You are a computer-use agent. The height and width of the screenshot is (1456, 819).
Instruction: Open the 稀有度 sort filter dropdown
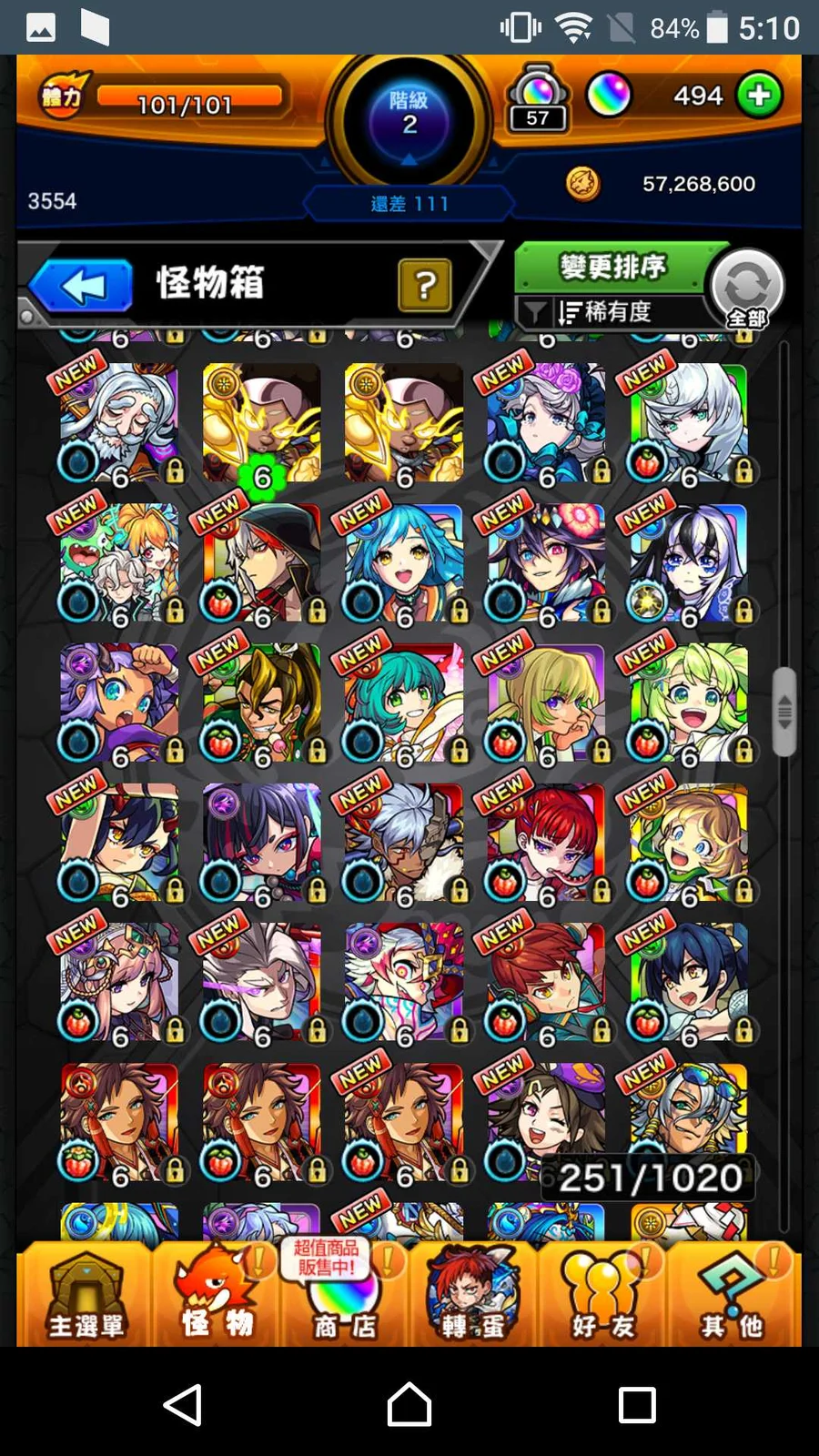point(607,312)
